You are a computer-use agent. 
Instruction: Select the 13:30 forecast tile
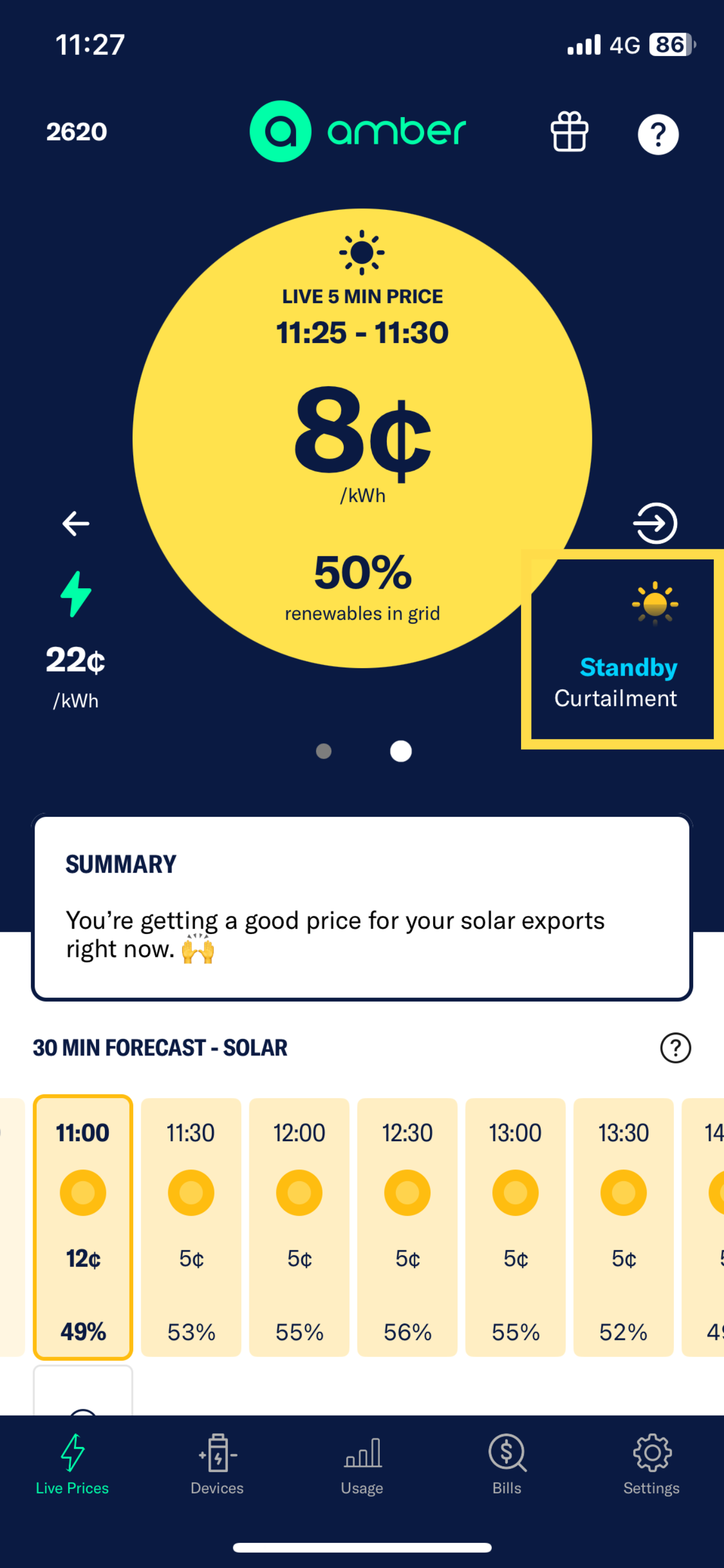tap(624, 1226)
